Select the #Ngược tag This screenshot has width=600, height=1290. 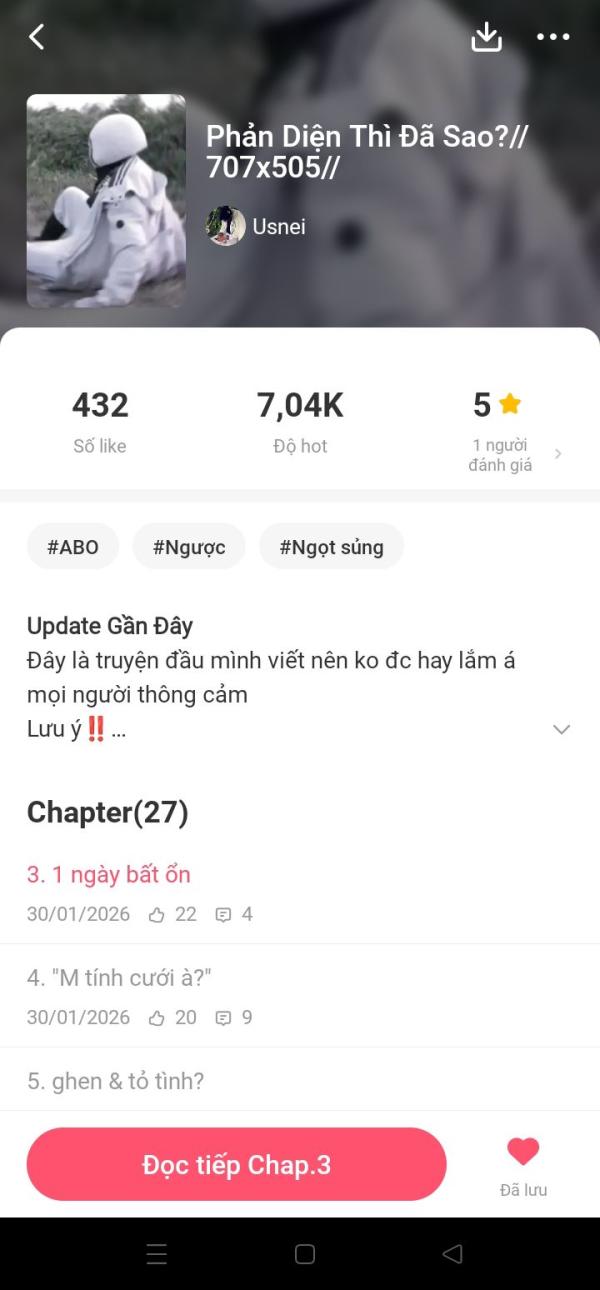pyautogui.click(x=189, y=547)
